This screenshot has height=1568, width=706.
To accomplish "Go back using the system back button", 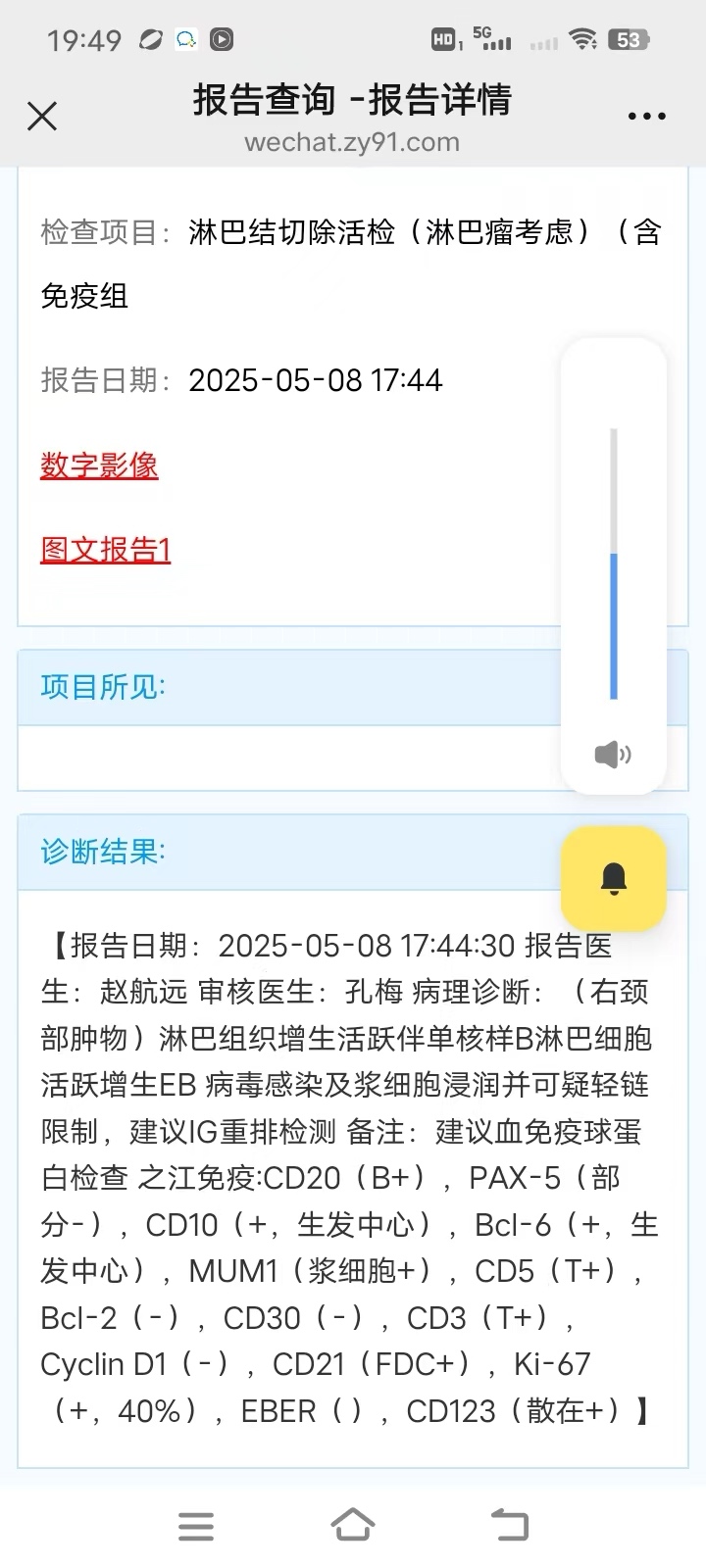I will (x=510, y=1525).
